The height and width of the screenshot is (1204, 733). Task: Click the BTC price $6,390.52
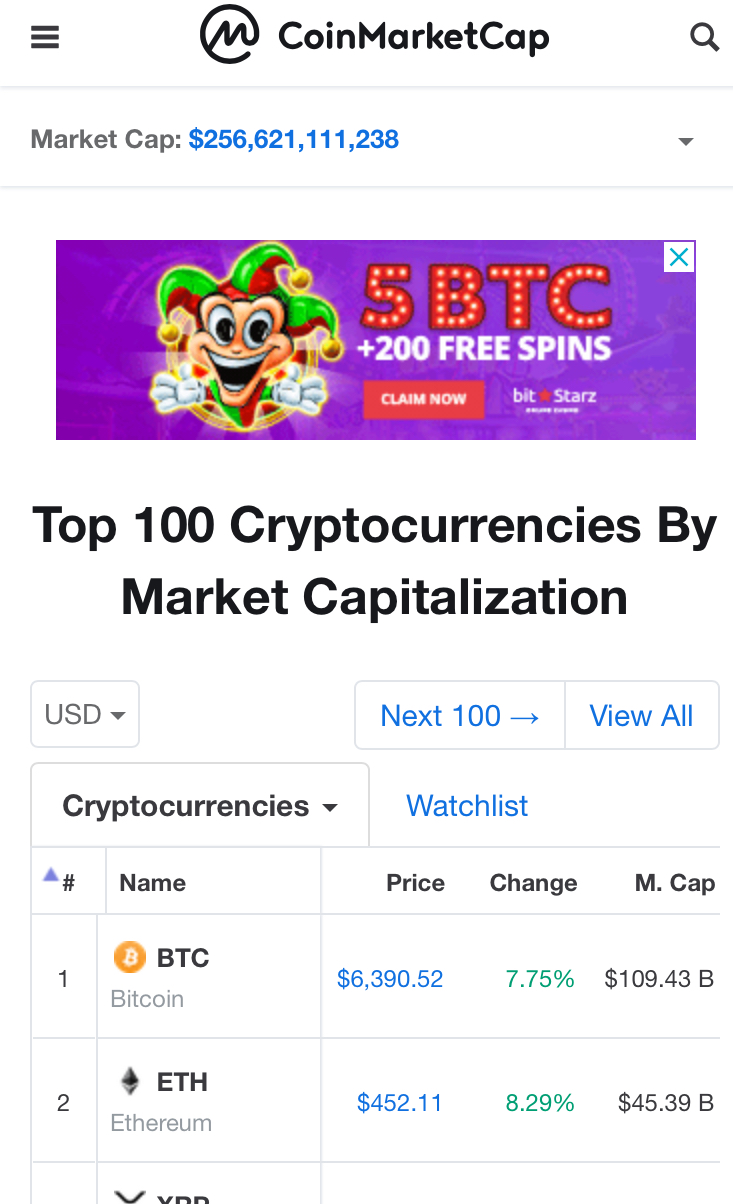[x=390, y=978]
